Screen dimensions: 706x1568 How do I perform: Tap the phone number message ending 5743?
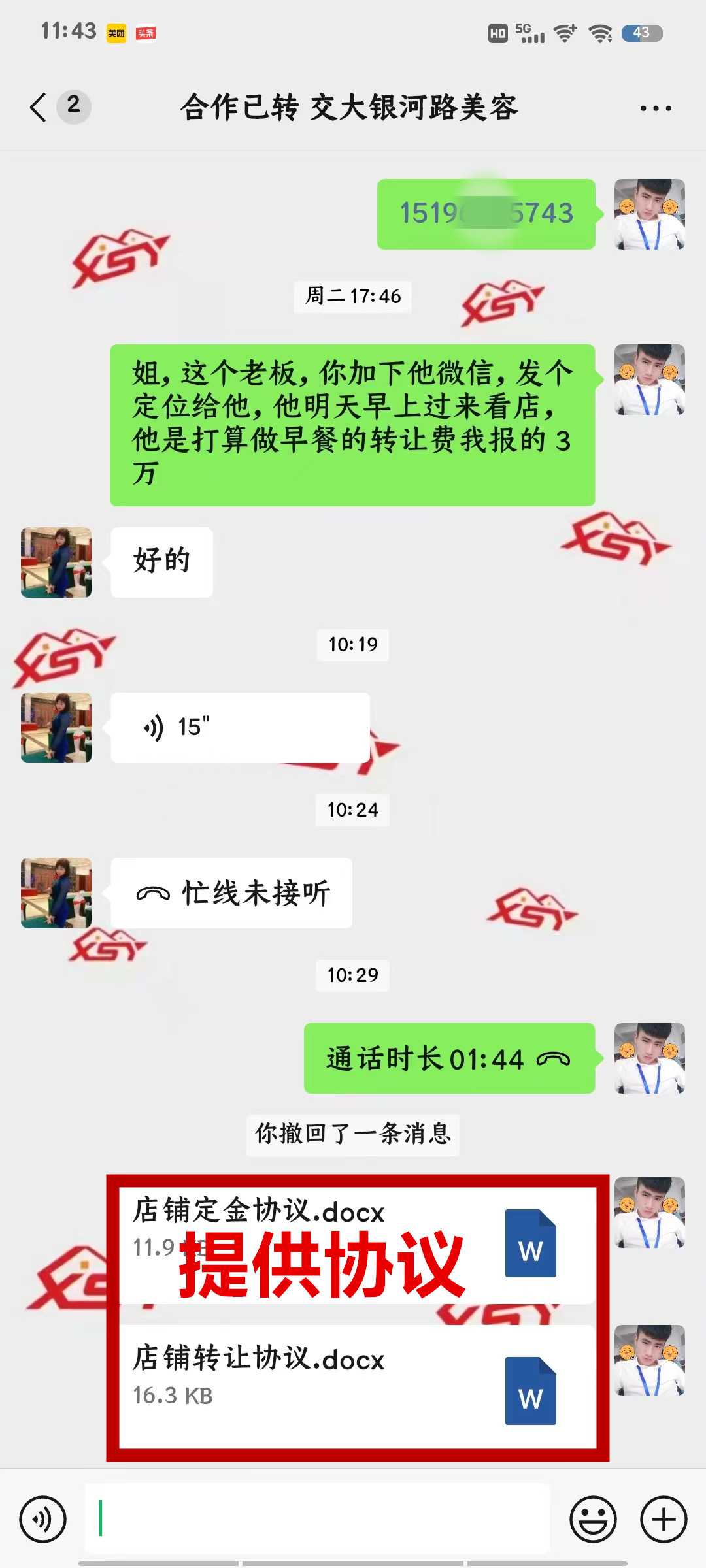click(486, 214)
